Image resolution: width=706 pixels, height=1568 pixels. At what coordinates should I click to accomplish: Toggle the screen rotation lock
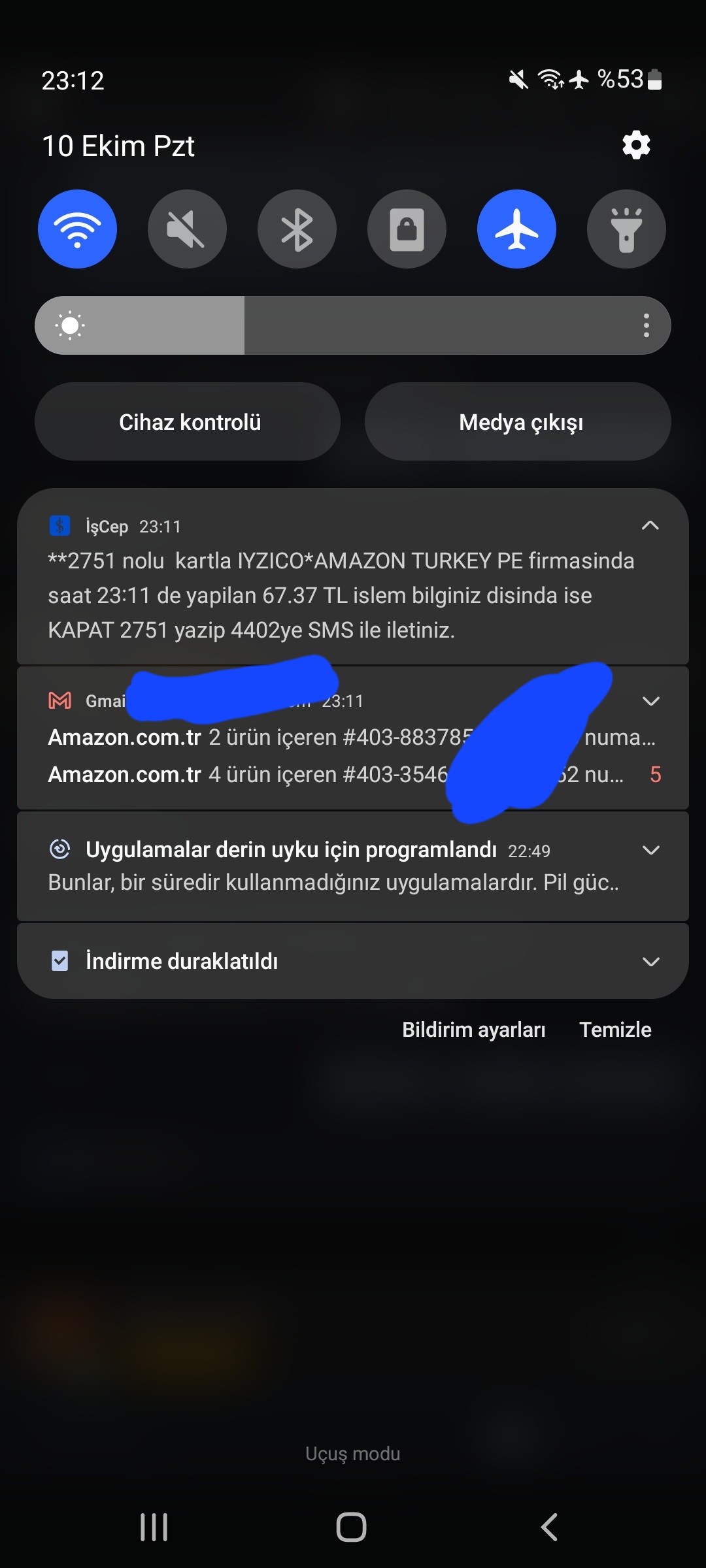pos(407,229)
